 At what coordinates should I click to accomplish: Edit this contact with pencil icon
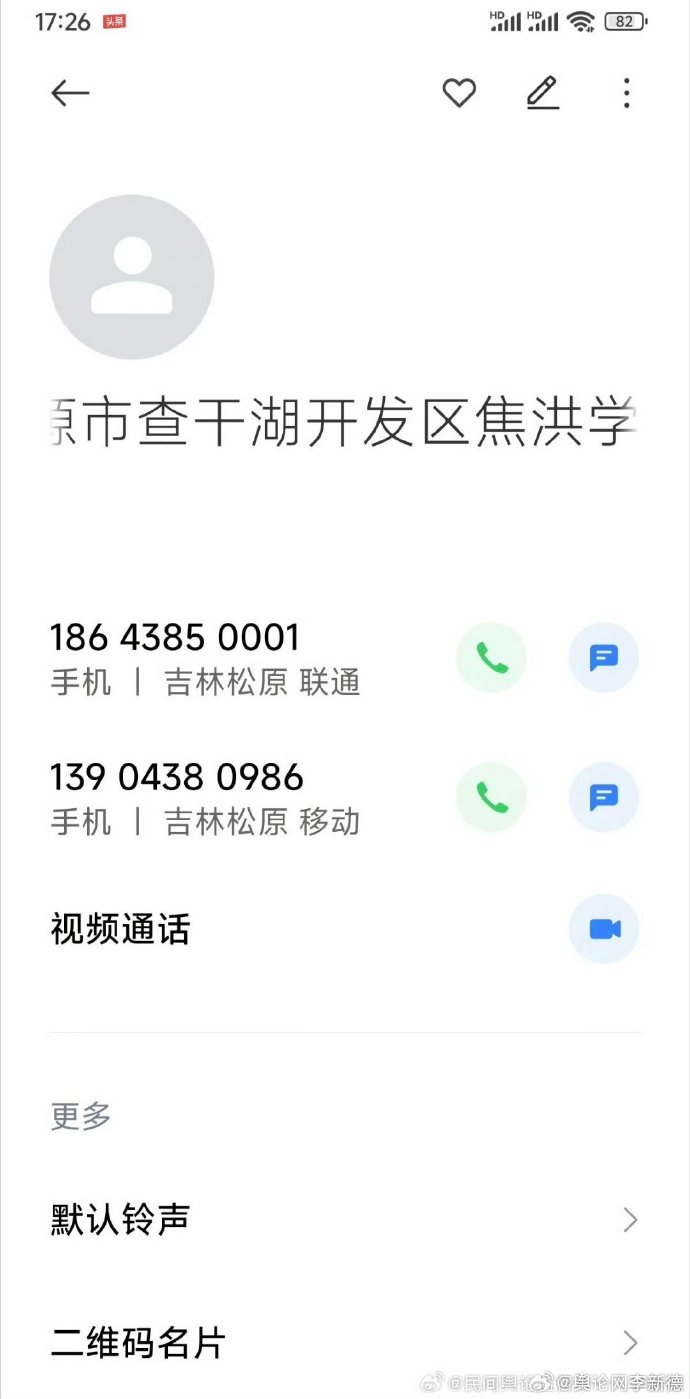542,93
